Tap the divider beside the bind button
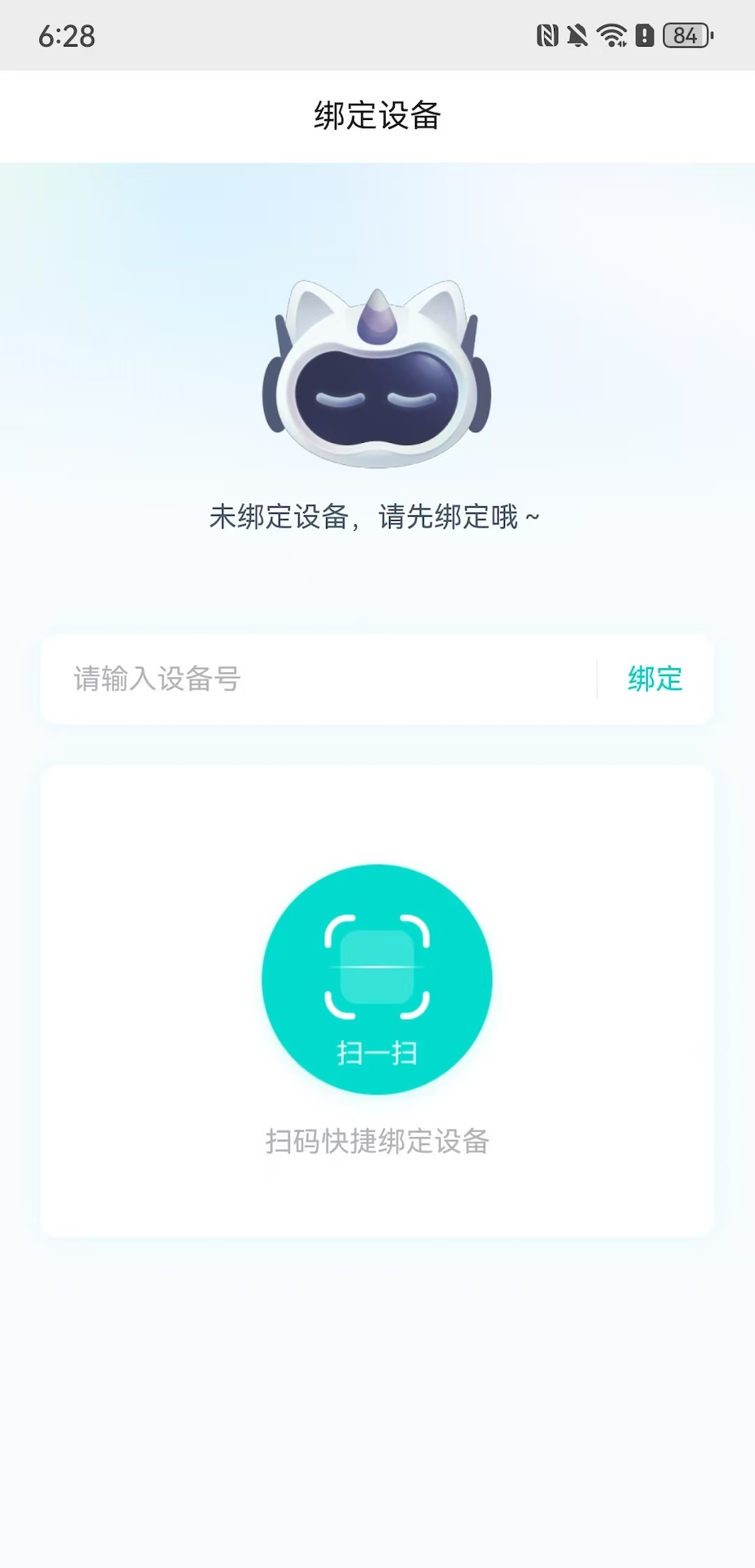 (x=599, y=679)
